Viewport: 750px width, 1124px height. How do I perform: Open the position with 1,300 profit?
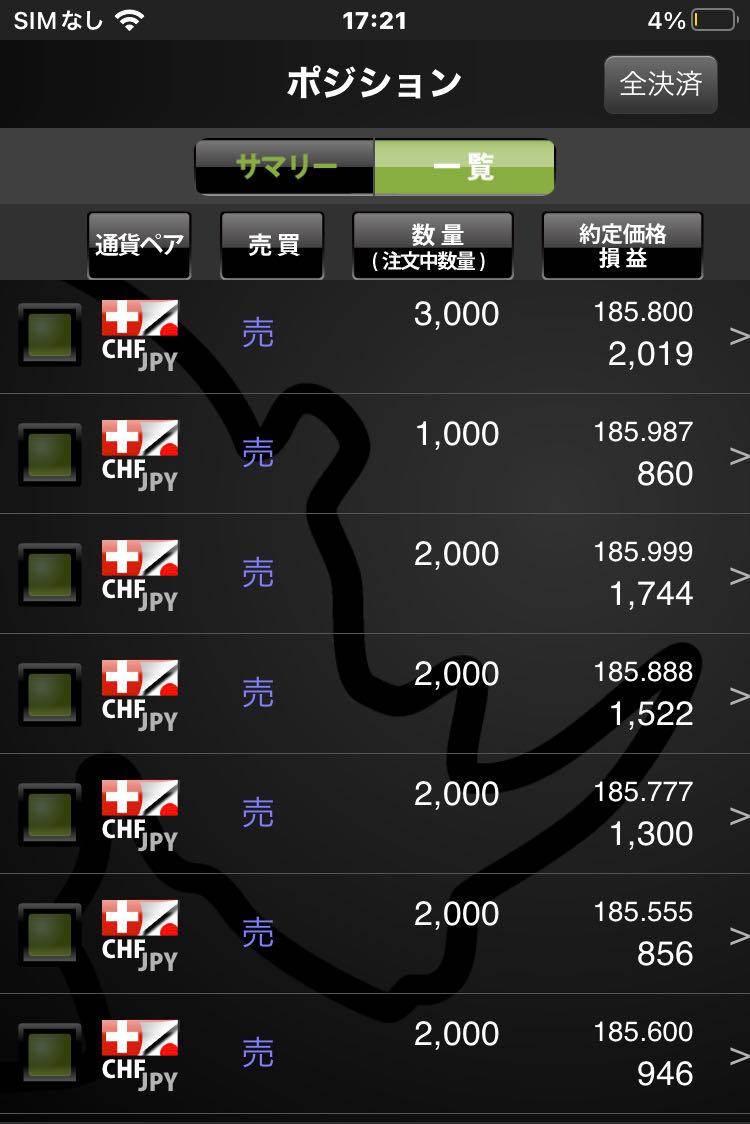[738, 816]
